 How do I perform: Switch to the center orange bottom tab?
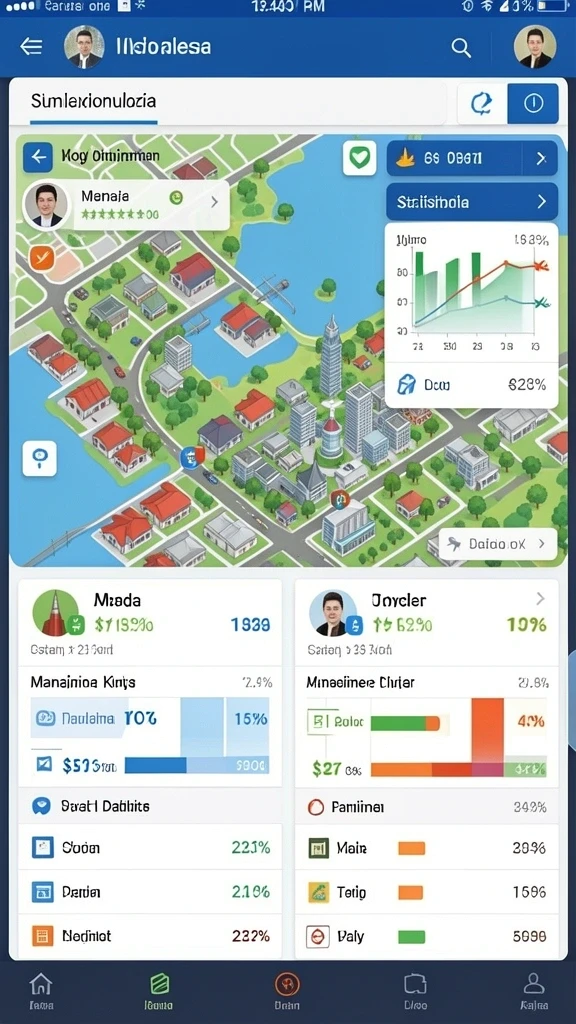point(287,990)
